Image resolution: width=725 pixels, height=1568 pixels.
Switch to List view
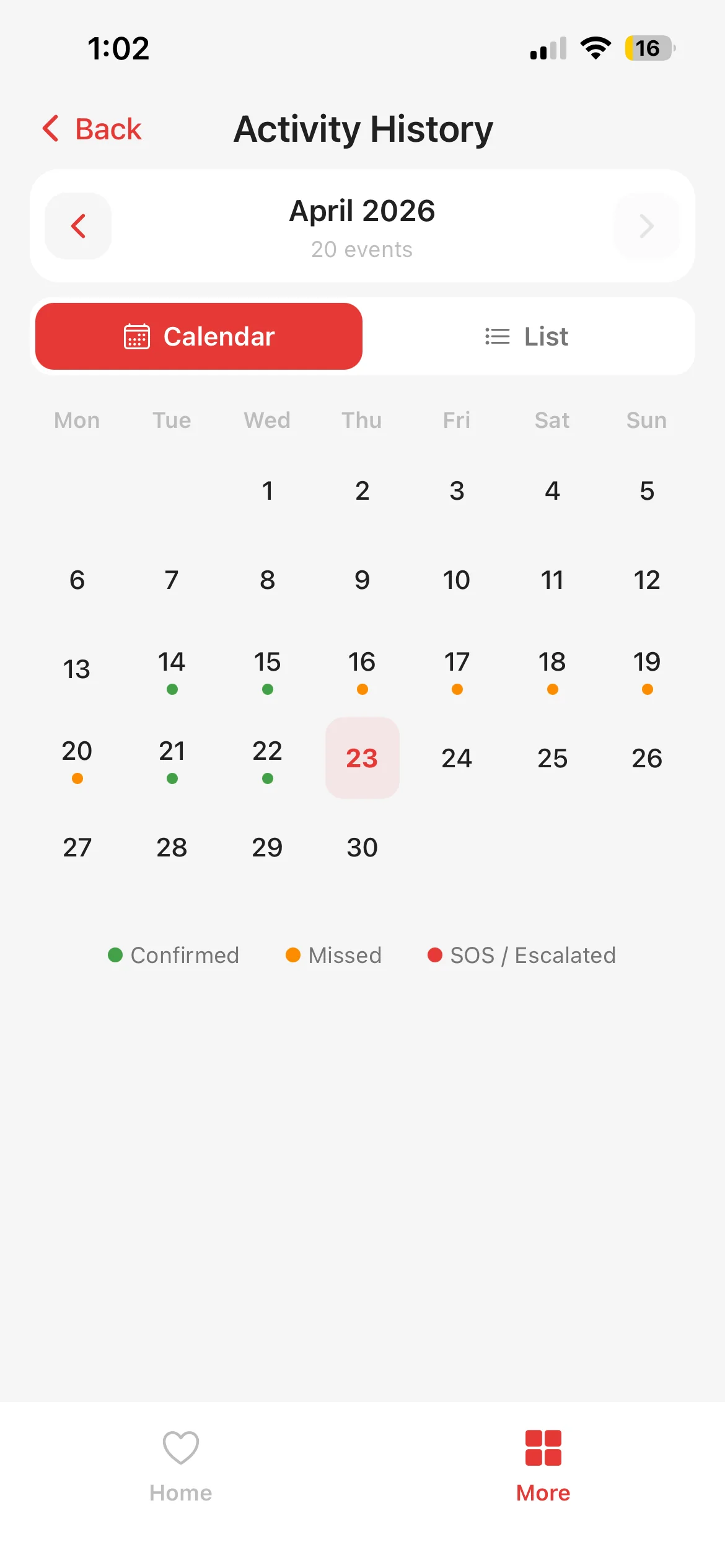click(527, 336)
